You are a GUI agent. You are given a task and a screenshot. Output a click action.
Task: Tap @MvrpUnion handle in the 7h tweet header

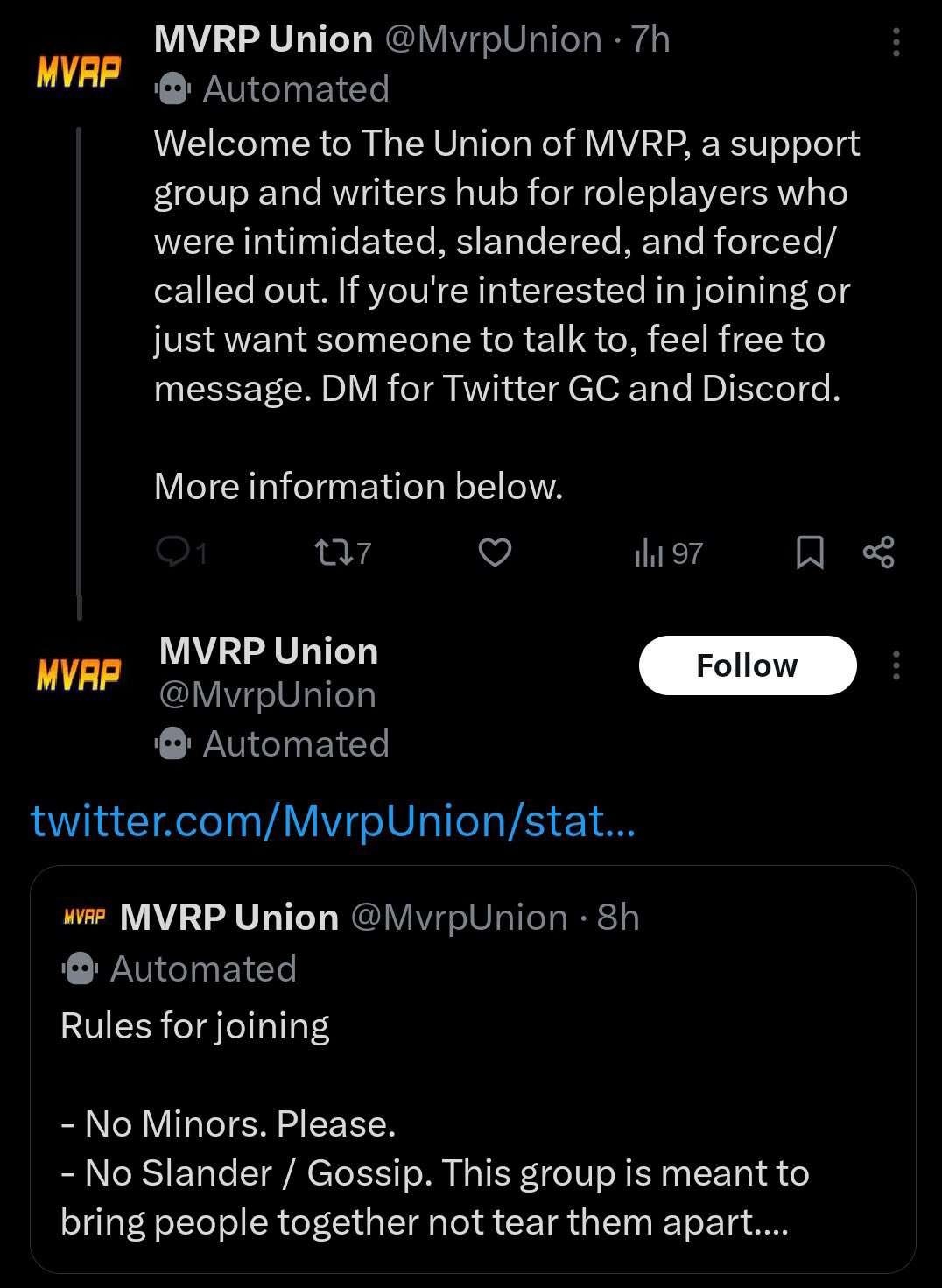493,40
